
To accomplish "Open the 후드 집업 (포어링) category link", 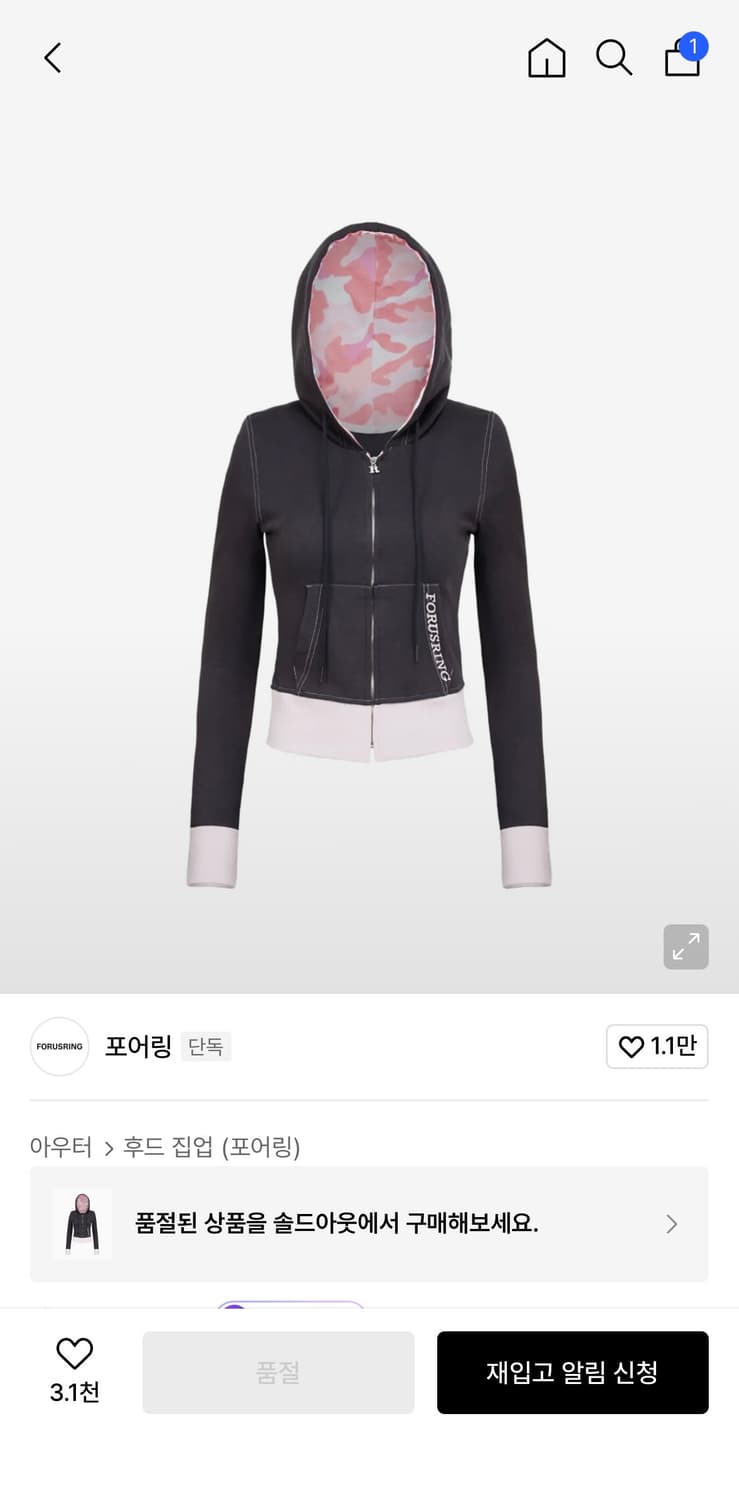I will 212,1147.
